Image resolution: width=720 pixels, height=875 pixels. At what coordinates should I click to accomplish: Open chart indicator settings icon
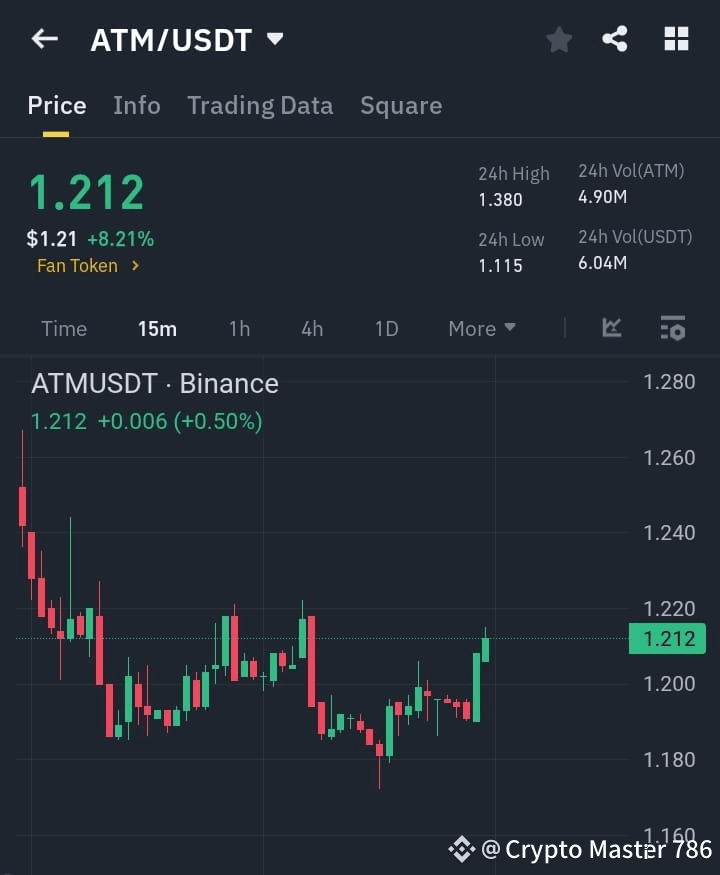coord(672,328)
